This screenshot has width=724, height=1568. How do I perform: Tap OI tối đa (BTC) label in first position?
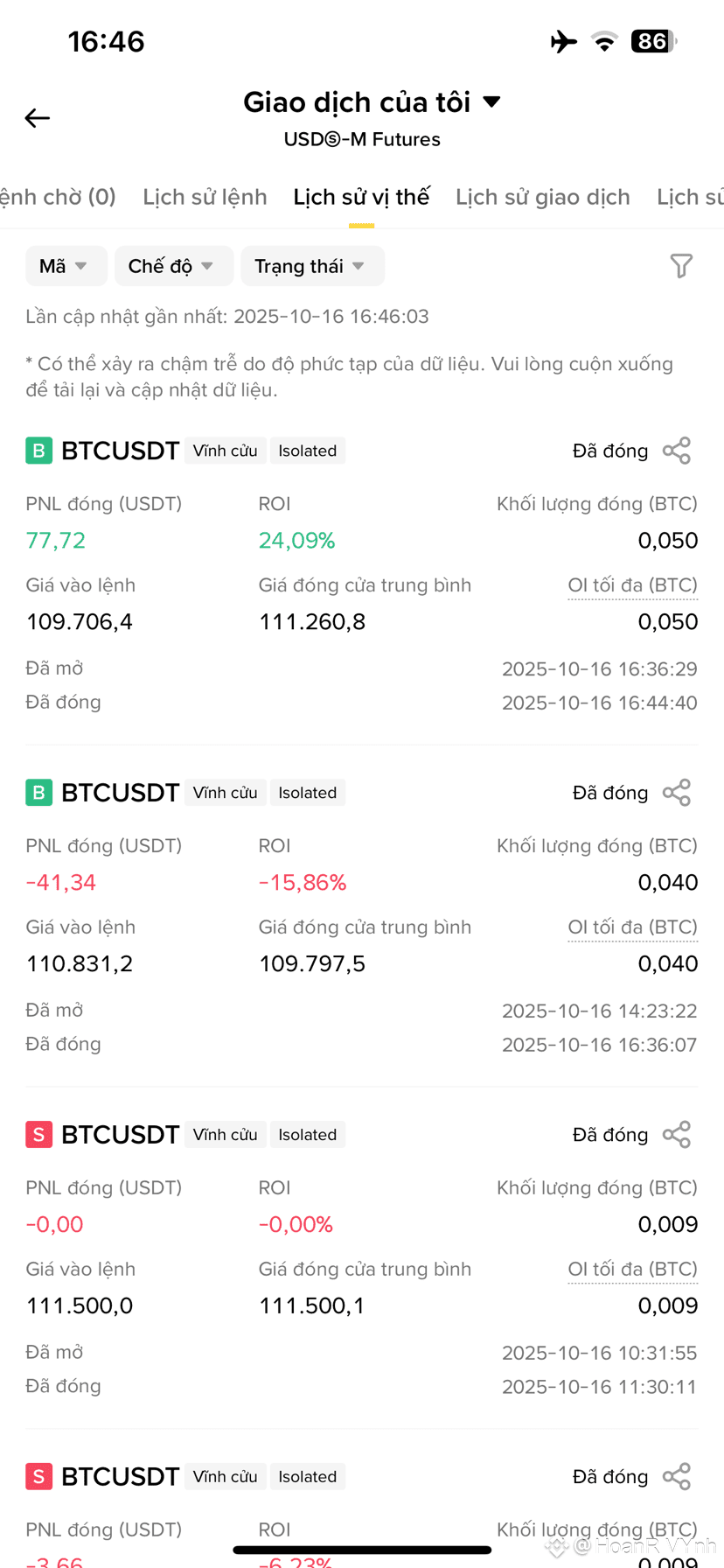coord(633,585)
